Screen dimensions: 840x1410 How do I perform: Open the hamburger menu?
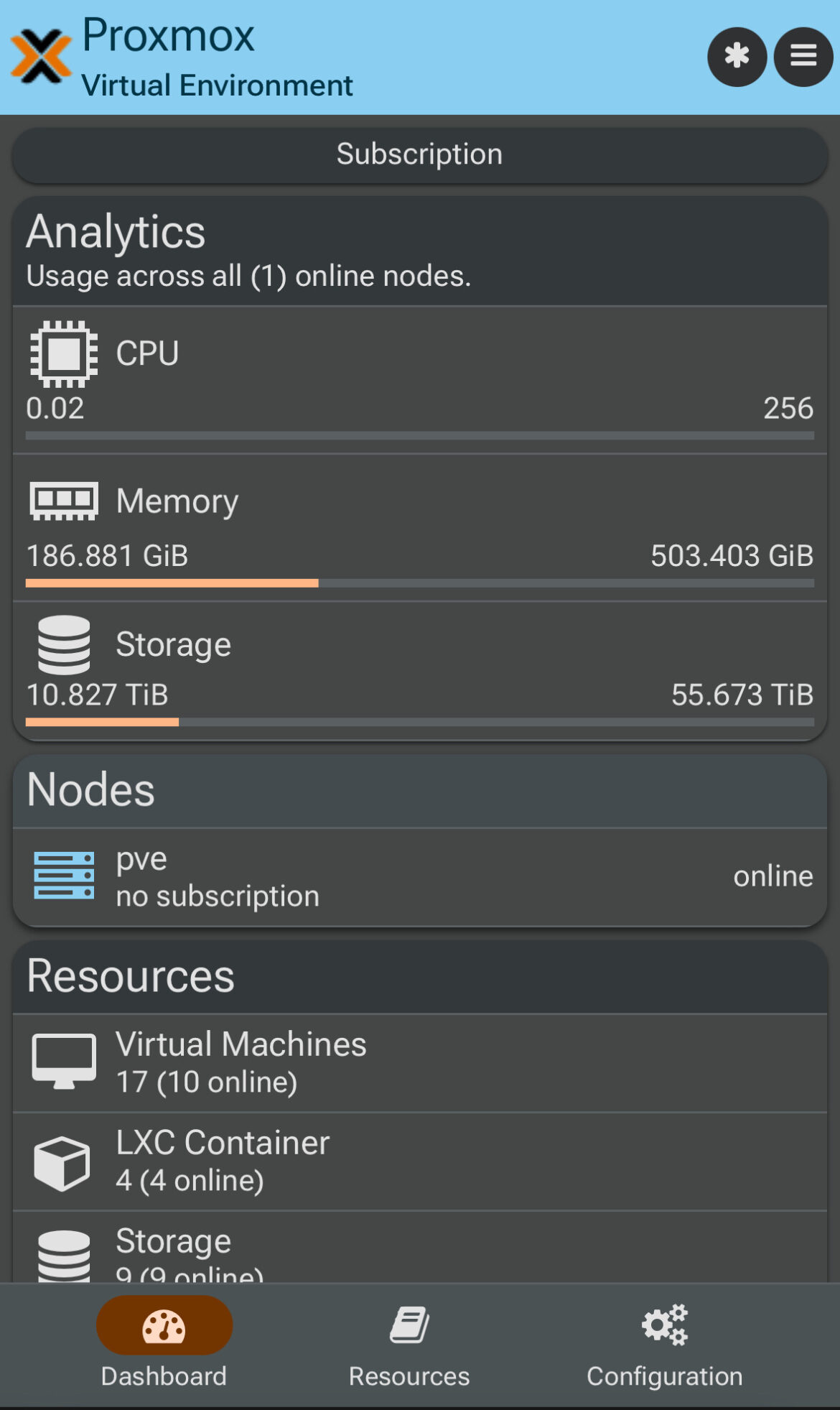point(803,57)
